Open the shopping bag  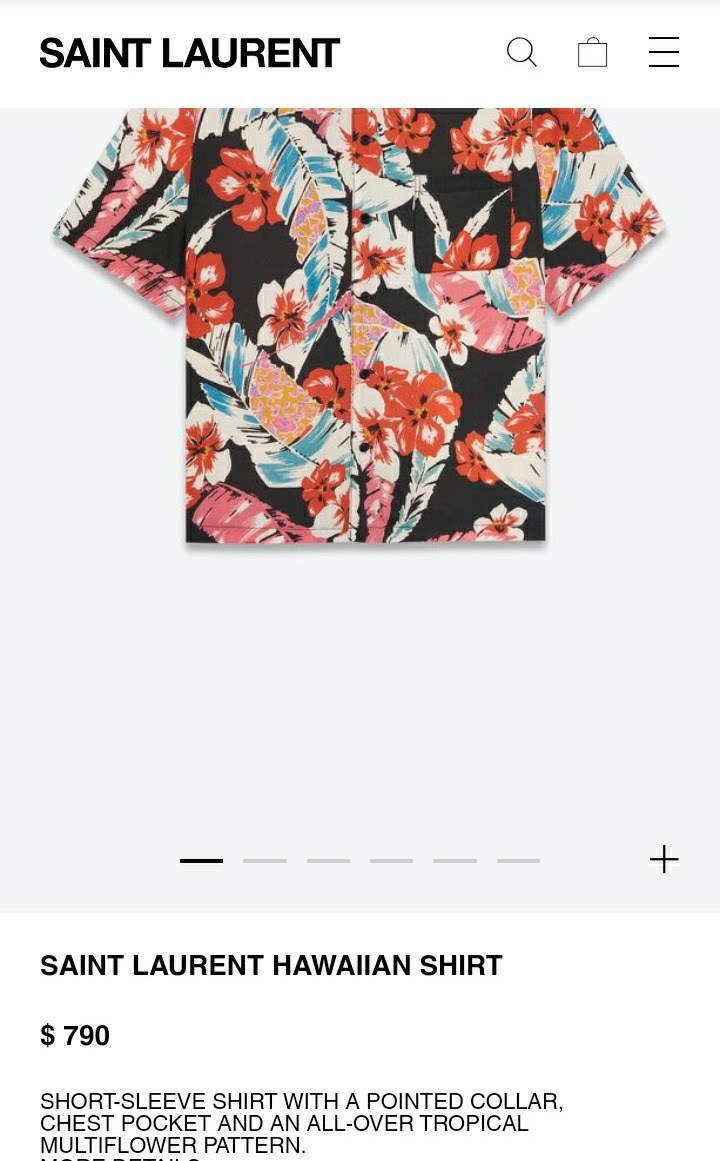(x=593, y=52)
